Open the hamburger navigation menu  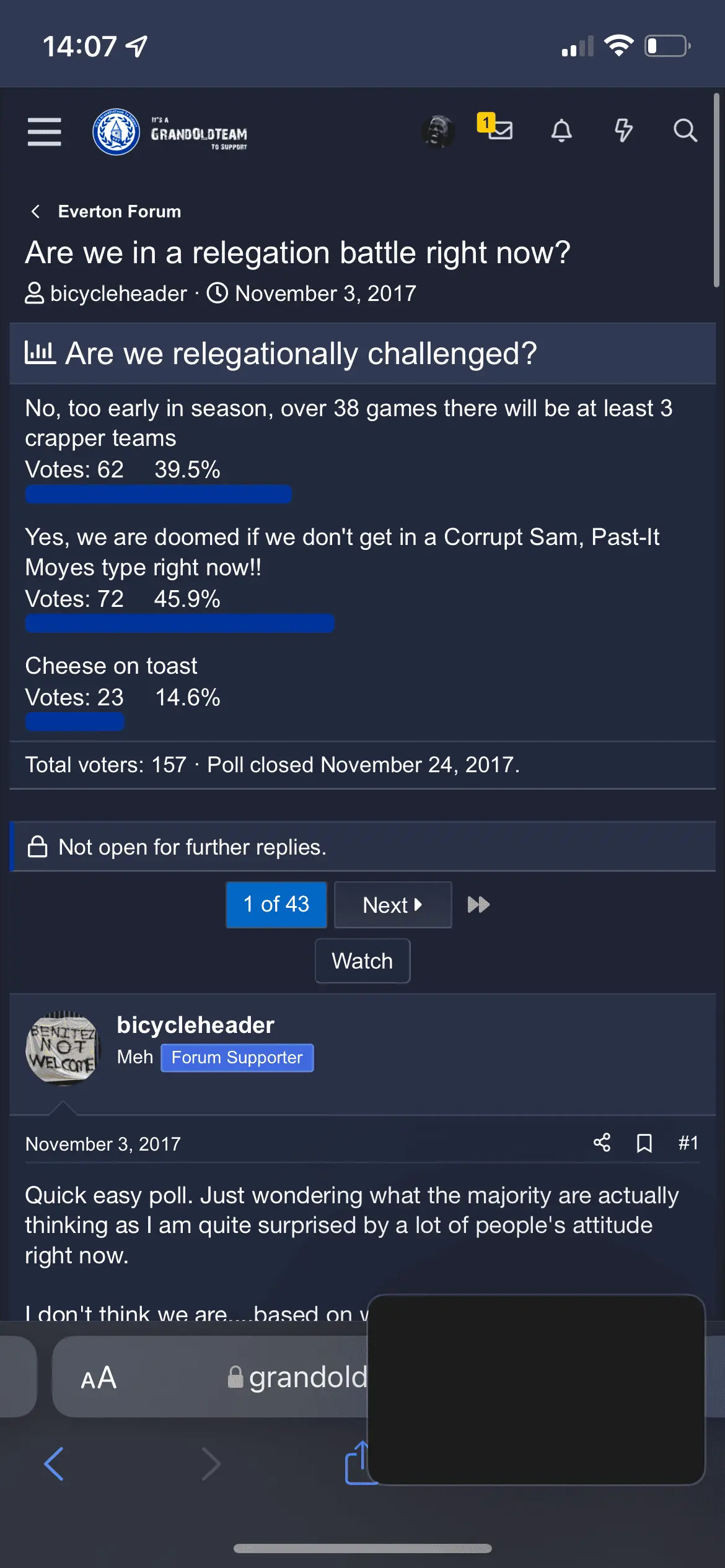click(44, 131)
